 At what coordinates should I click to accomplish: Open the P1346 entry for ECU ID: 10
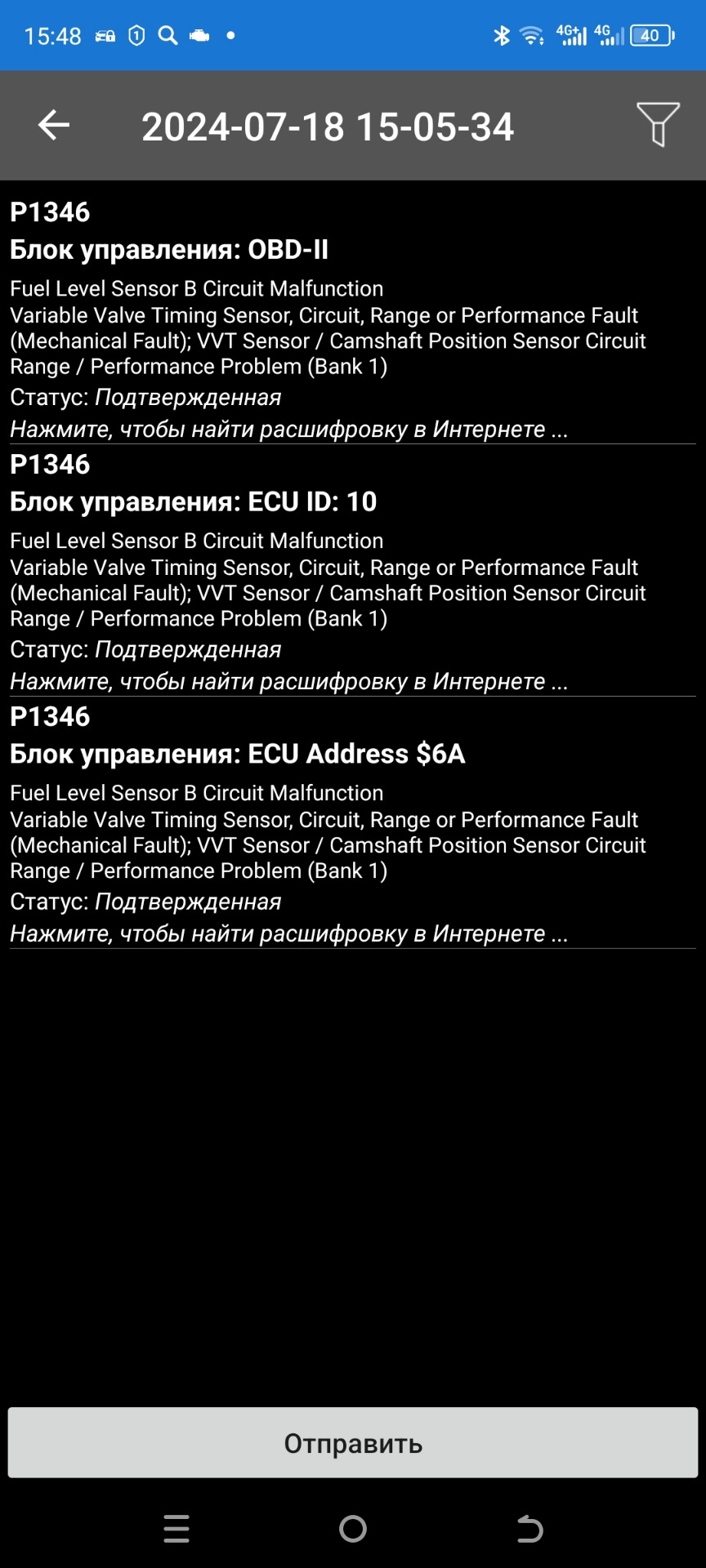351,572
